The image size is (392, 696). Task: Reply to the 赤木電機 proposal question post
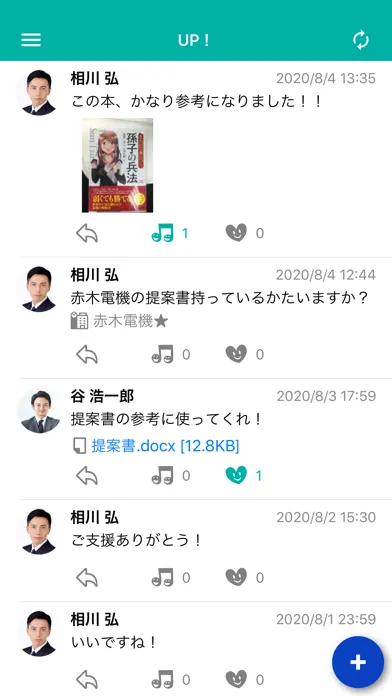tap(87, 355)
